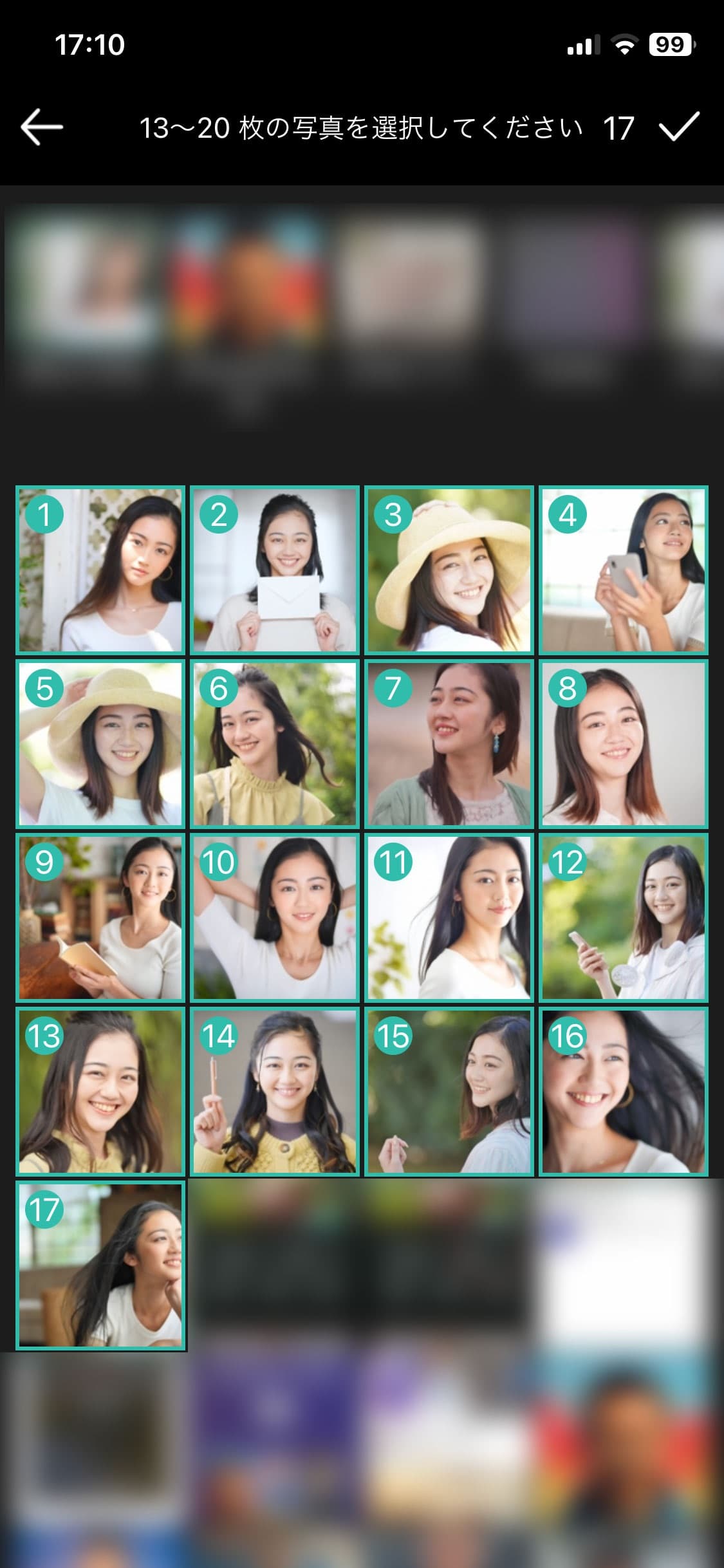This screenshot has width=724, height=1568.
Task: Deselect the photo numbered 12
Action: click(623, 918)
